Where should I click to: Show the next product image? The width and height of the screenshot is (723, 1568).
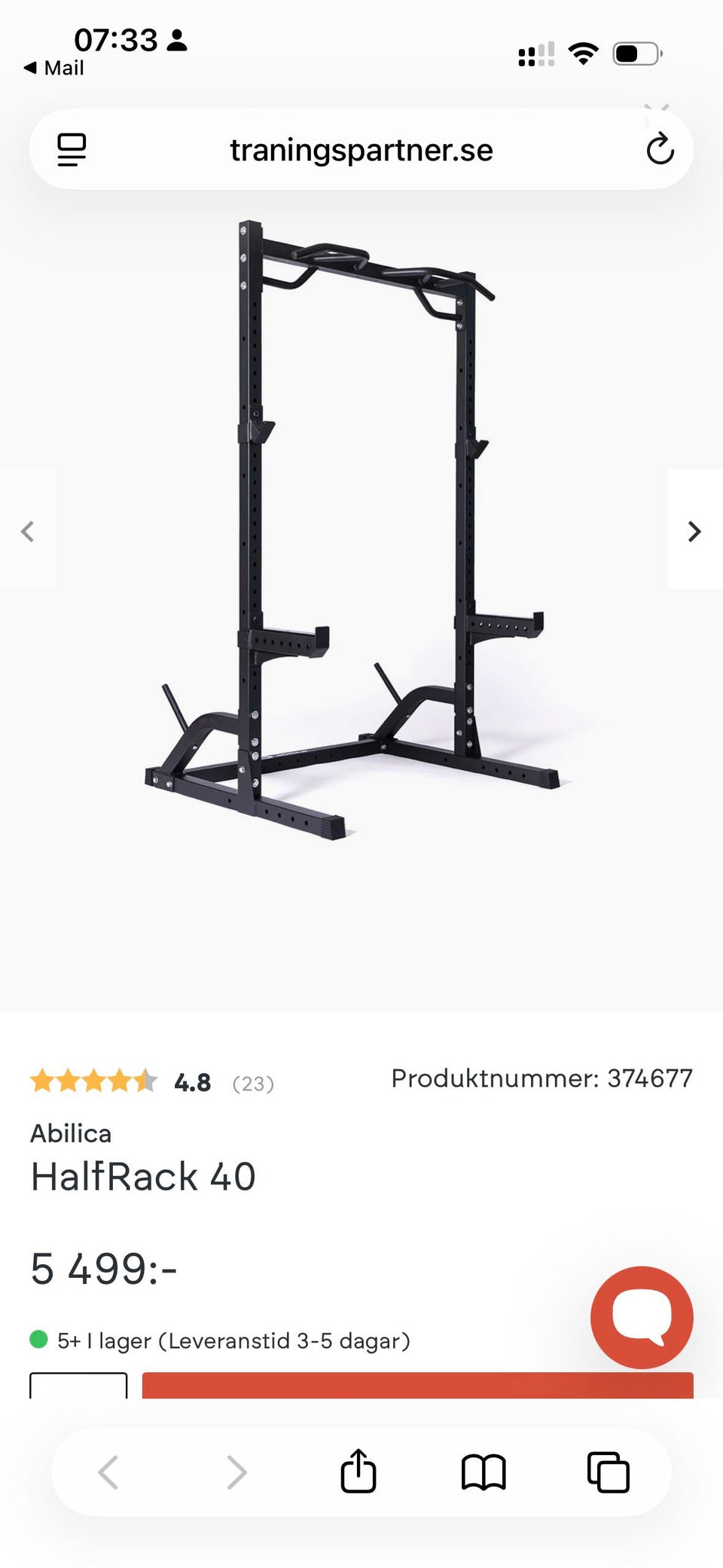tap(694, 531)
